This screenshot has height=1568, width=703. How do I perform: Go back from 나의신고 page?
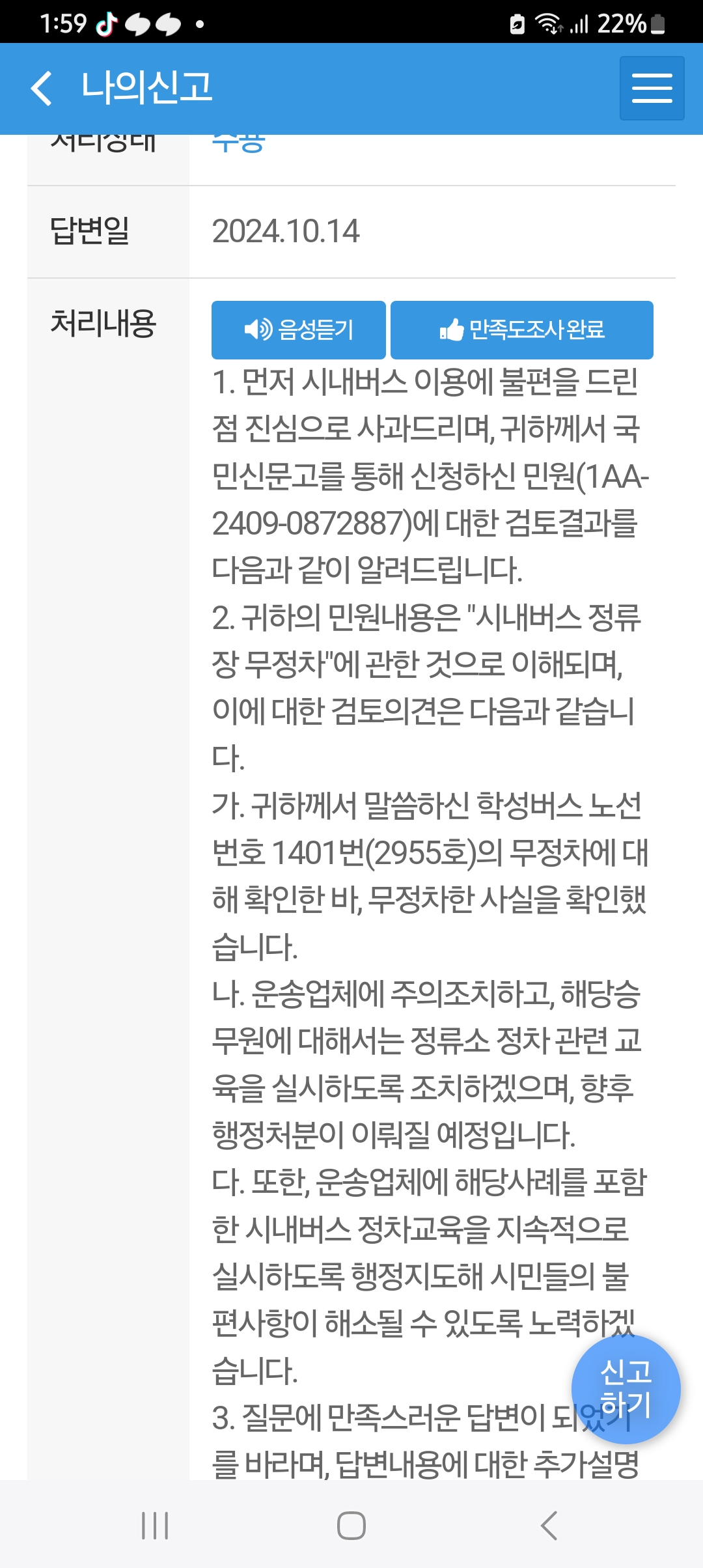42,89
